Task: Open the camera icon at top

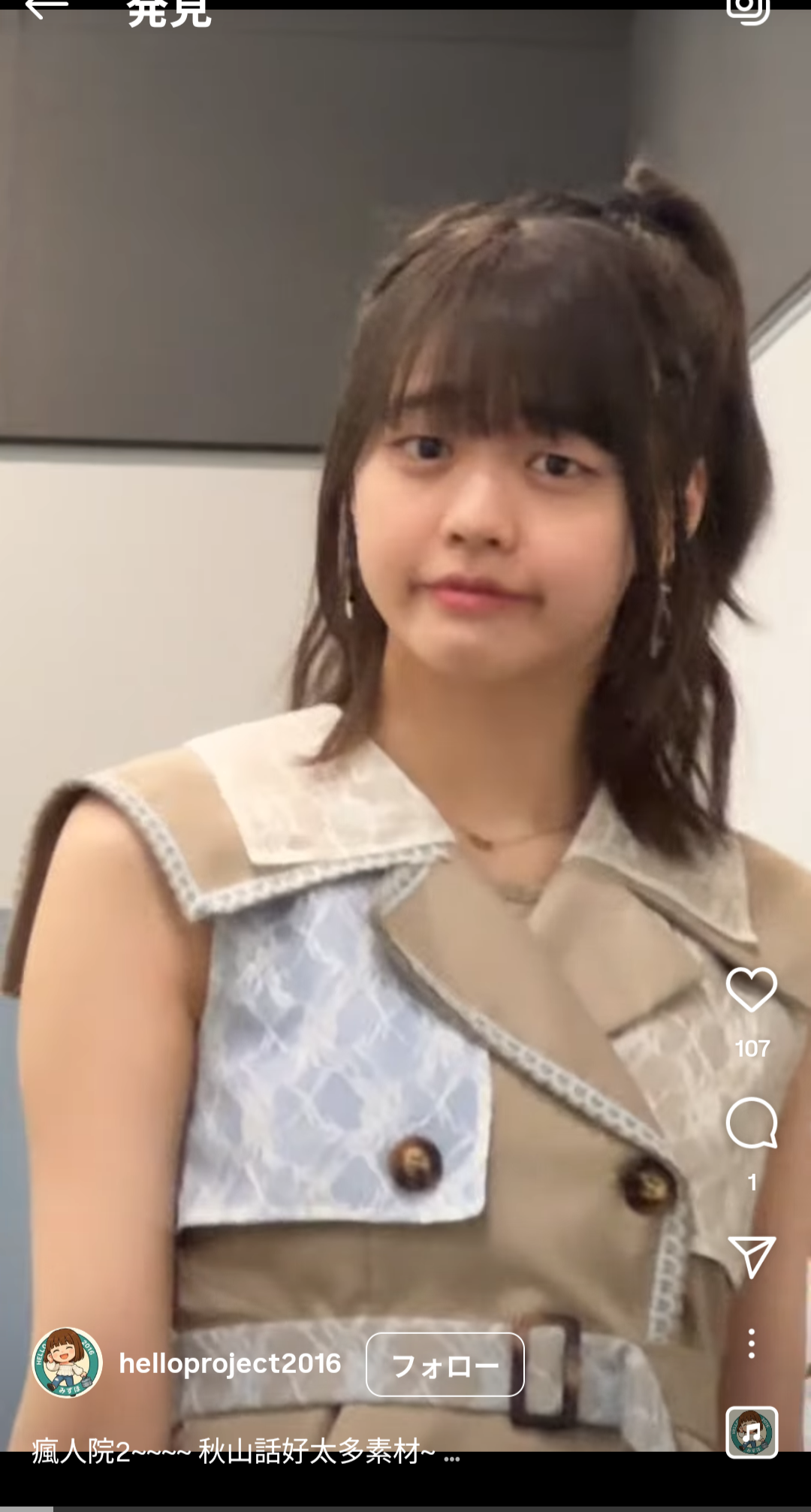Action: 749,11
